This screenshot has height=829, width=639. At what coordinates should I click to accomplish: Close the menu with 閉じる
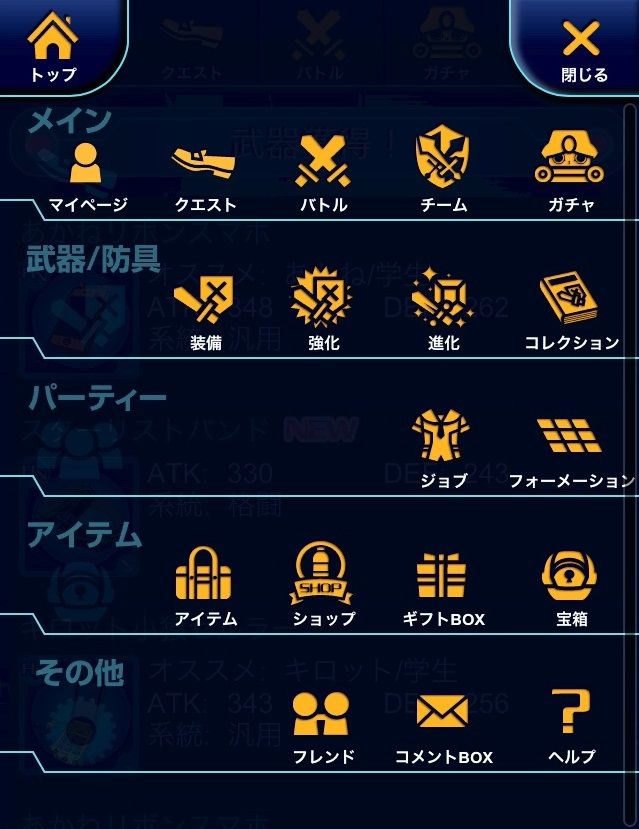pyautogui.click(x=584, y=51)
